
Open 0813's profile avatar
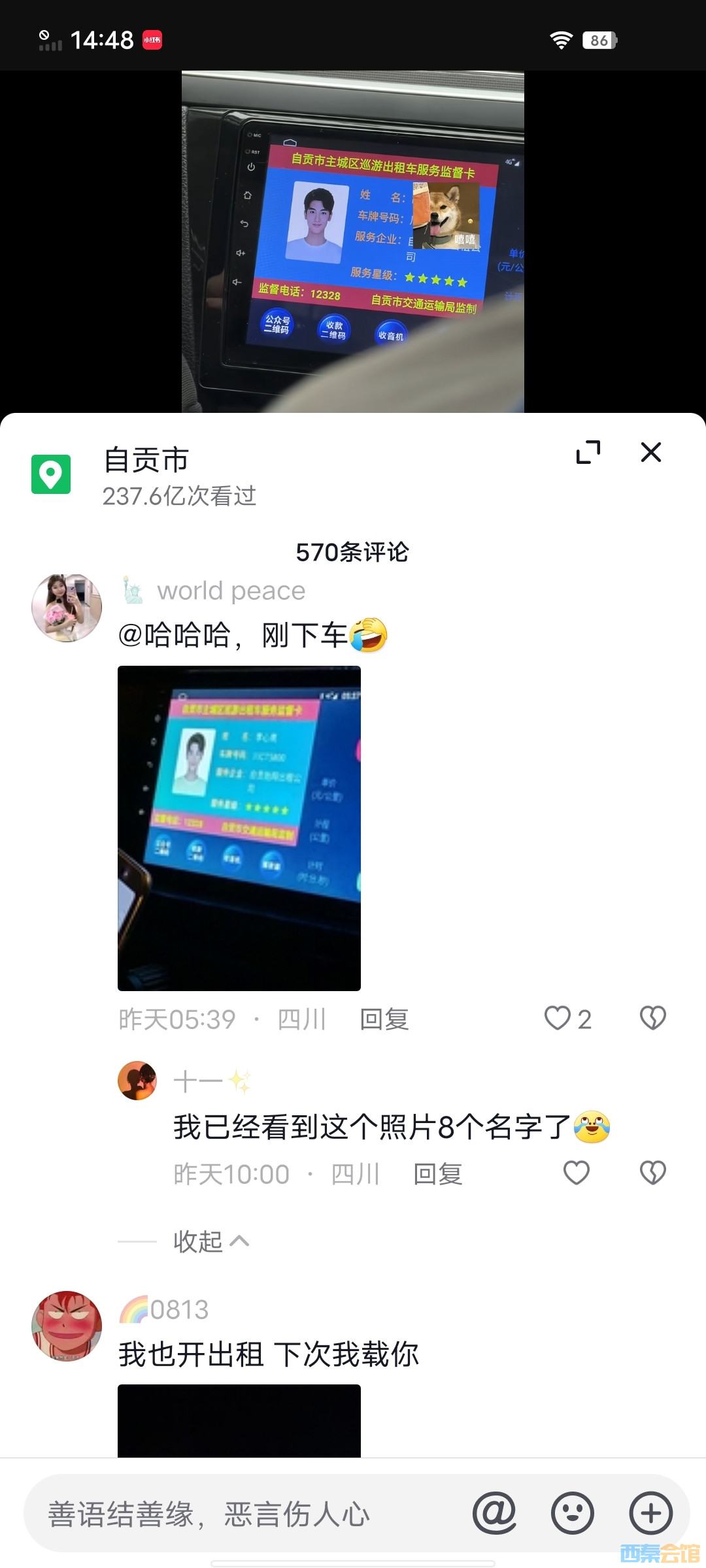[x=67, y=1325]
